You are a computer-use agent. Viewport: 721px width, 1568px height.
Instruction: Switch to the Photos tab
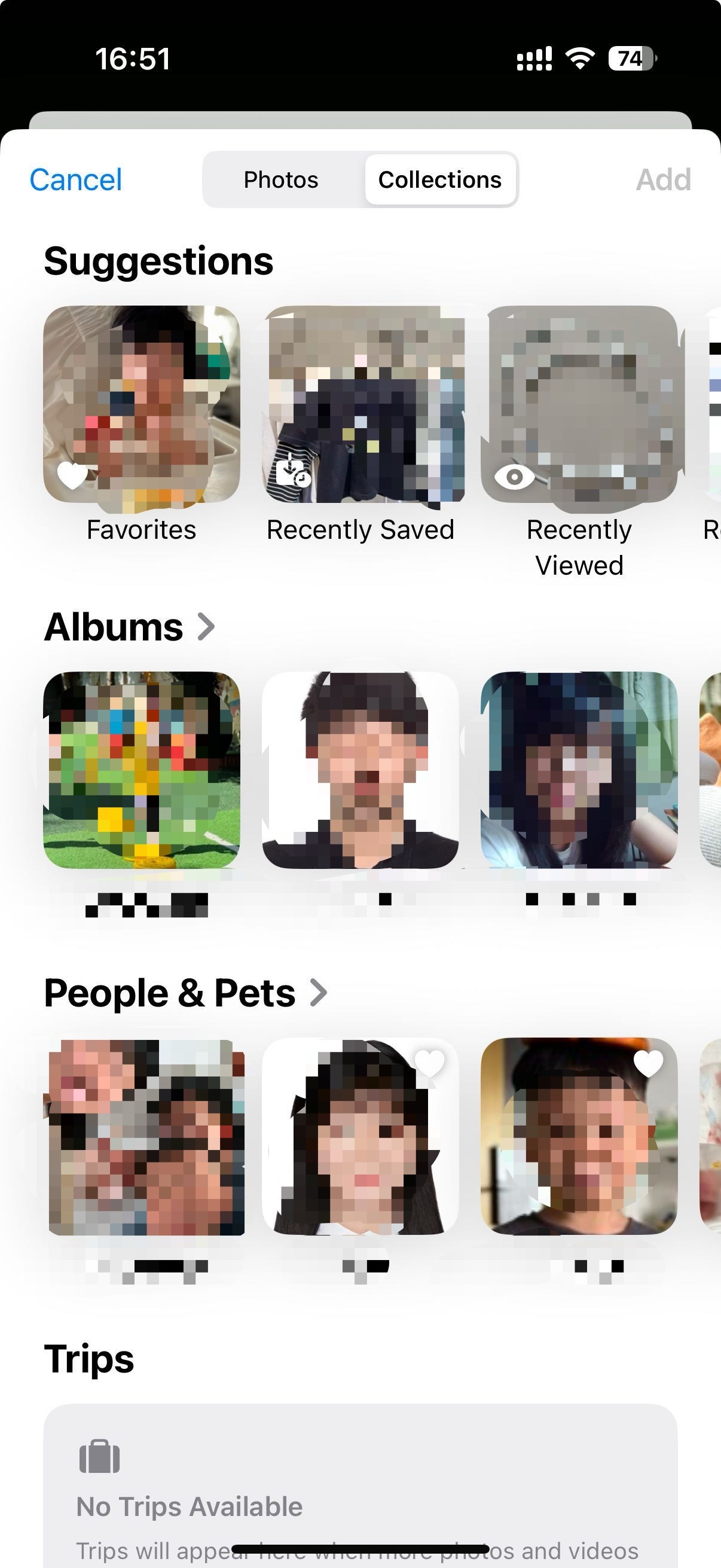click(x=281, y=179)
